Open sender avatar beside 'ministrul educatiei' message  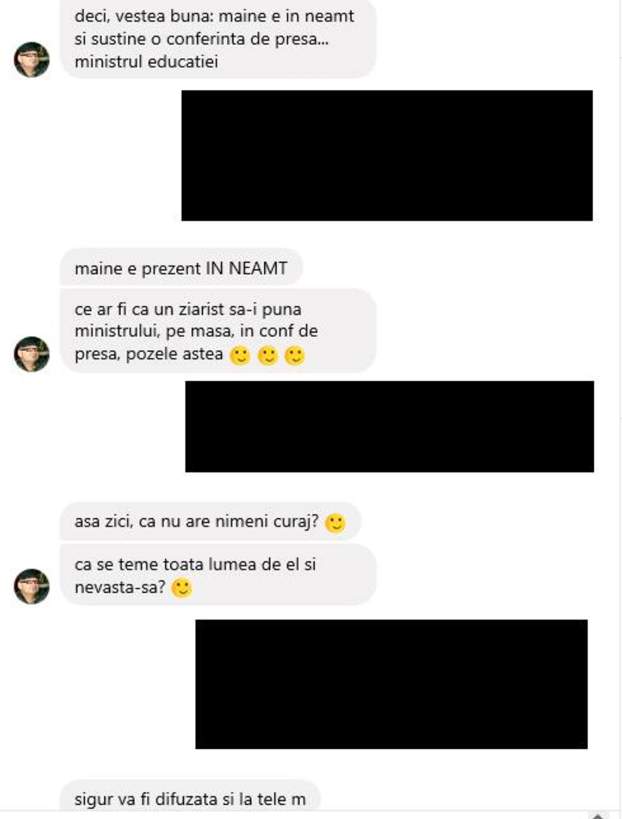(x=31, y=60)
